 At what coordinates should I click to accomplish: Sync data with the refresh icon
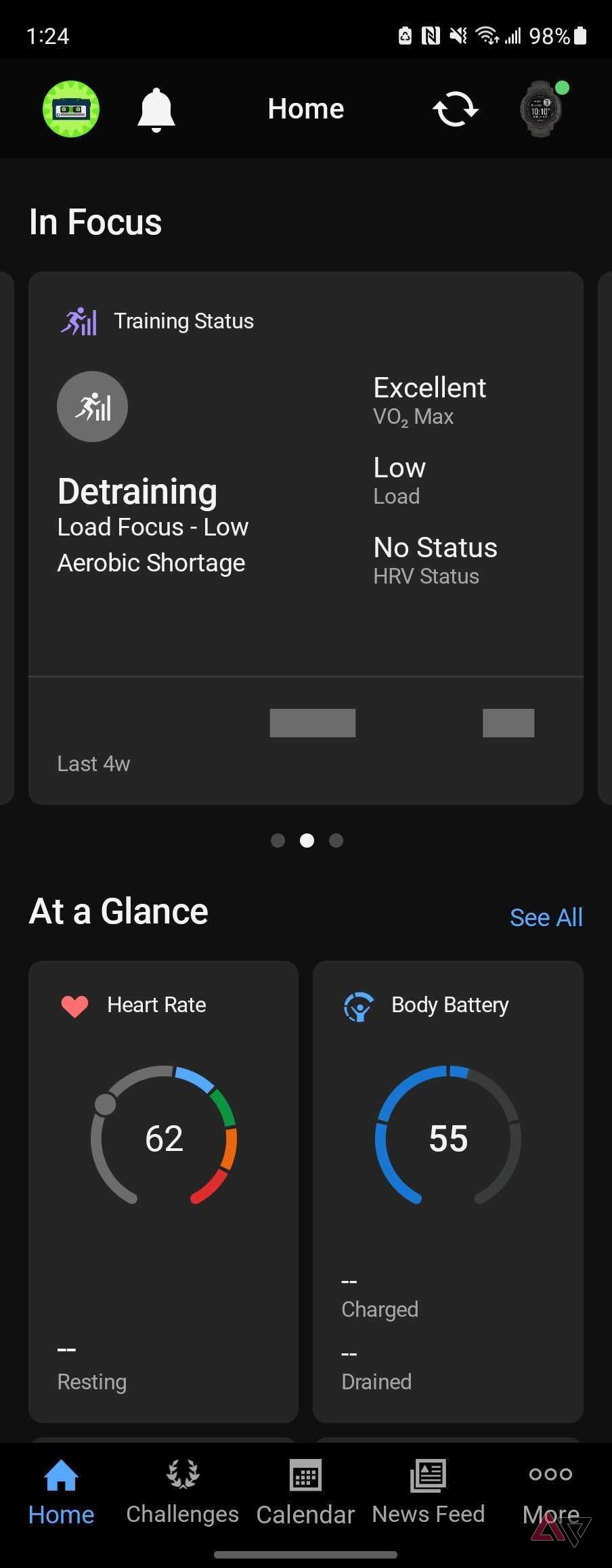pos(456,109)
